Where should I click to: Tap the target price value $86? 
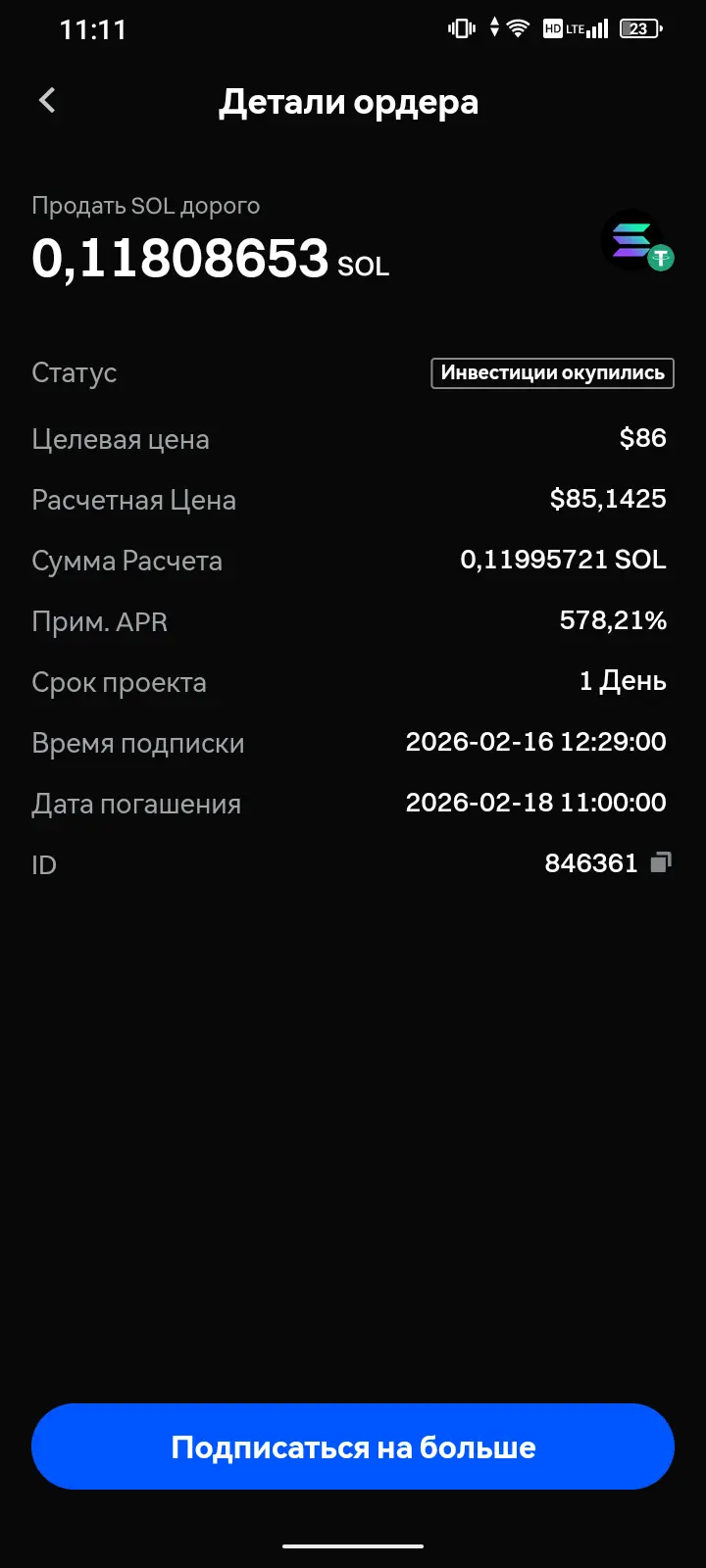click(642, 438)
